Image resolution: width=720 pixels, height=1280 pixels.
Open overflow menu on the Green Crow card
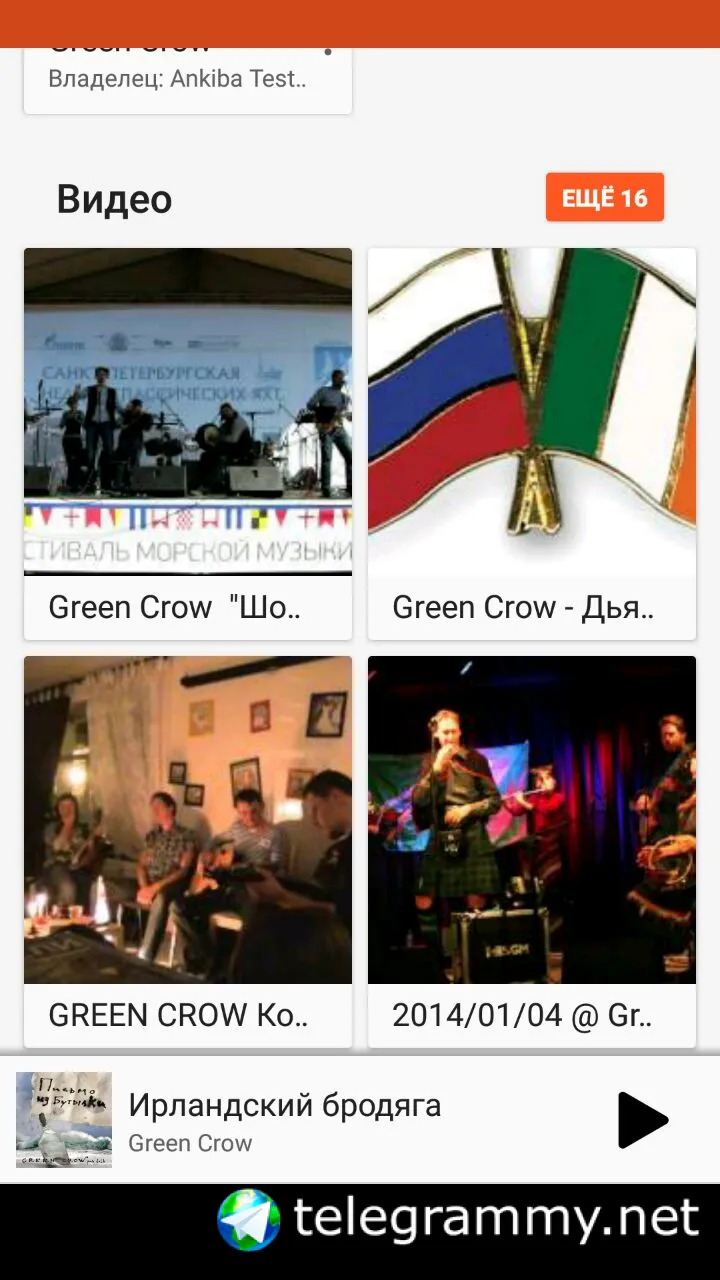[x=328, y=52]
